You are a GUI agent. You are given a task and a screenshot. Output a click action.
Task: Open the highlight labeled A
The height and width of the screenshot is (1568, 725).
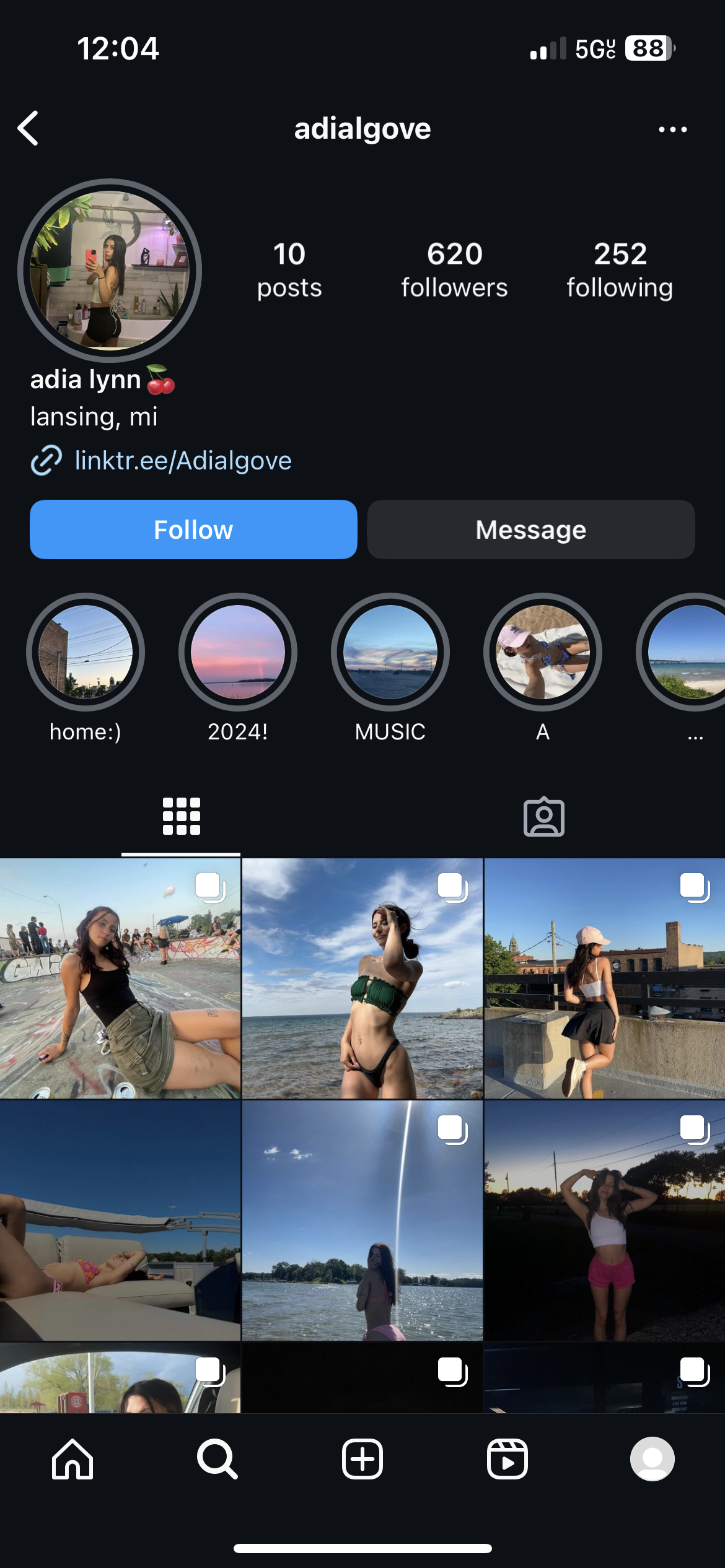pyautogui.click(x=543, y=651)
